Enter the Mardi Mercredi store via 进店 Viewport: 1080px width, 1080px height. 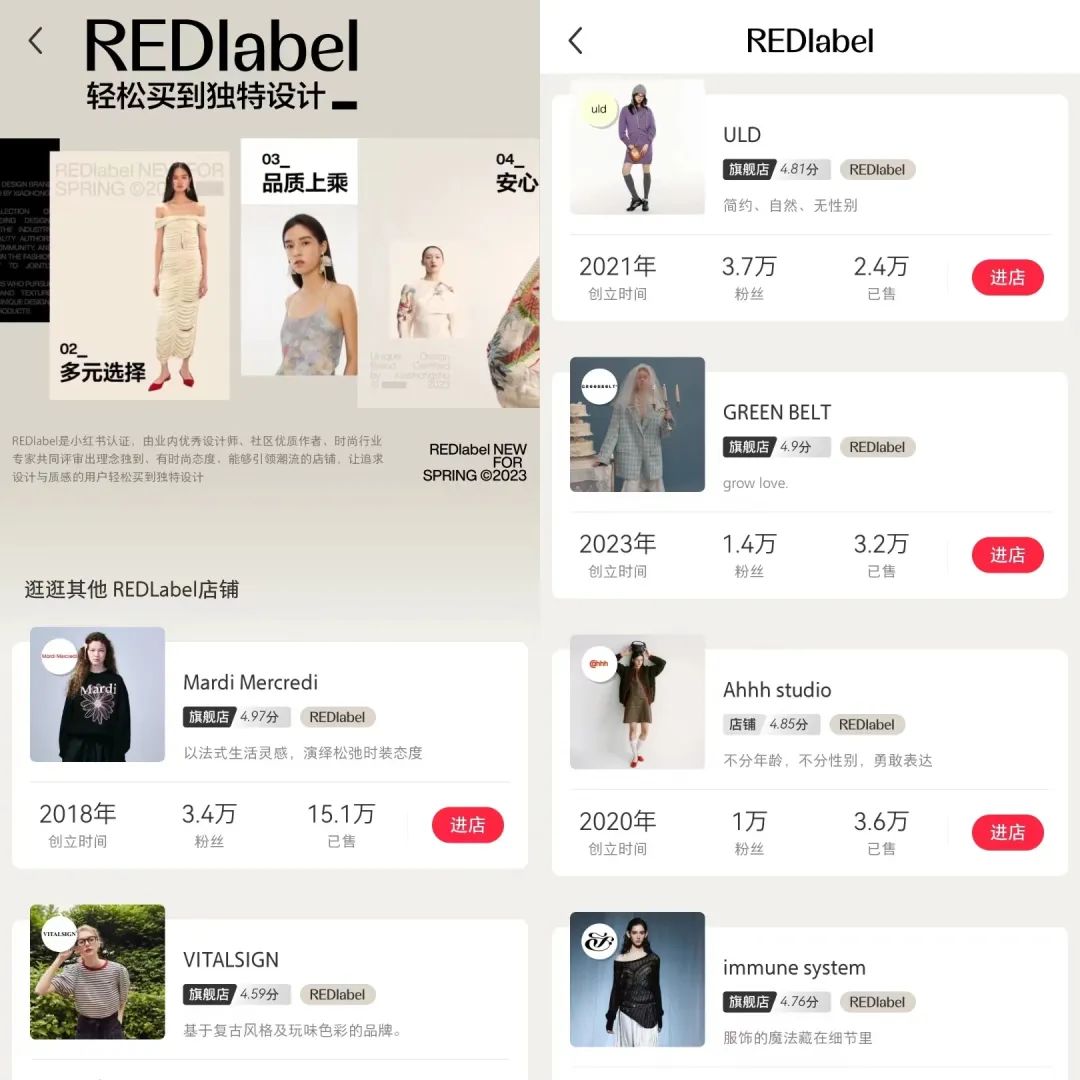[x=468, y=824]
